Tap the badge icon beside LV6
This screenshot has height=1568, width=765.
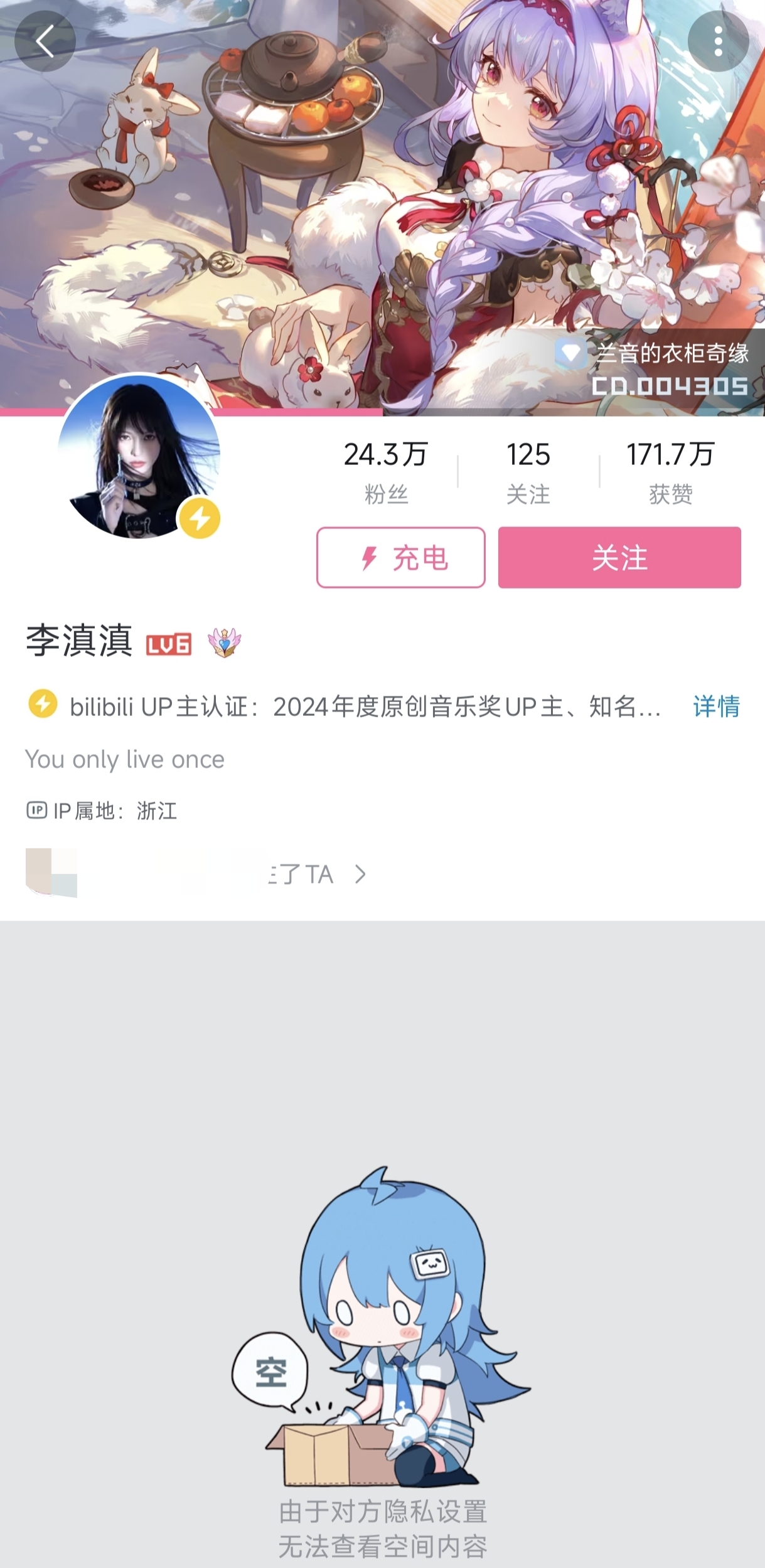point(225,643)
